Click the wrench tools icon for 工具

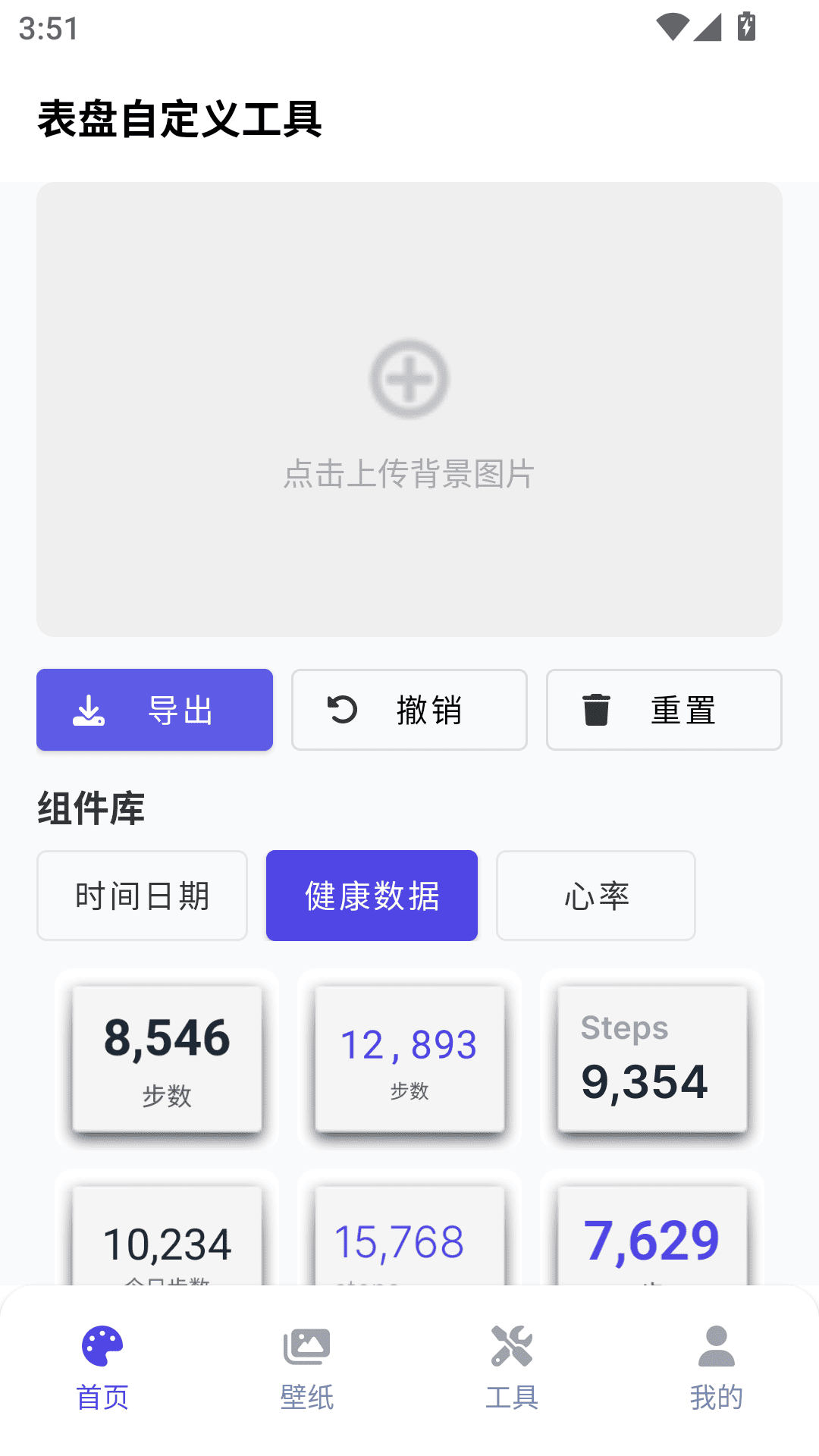tap(511, 1346)
